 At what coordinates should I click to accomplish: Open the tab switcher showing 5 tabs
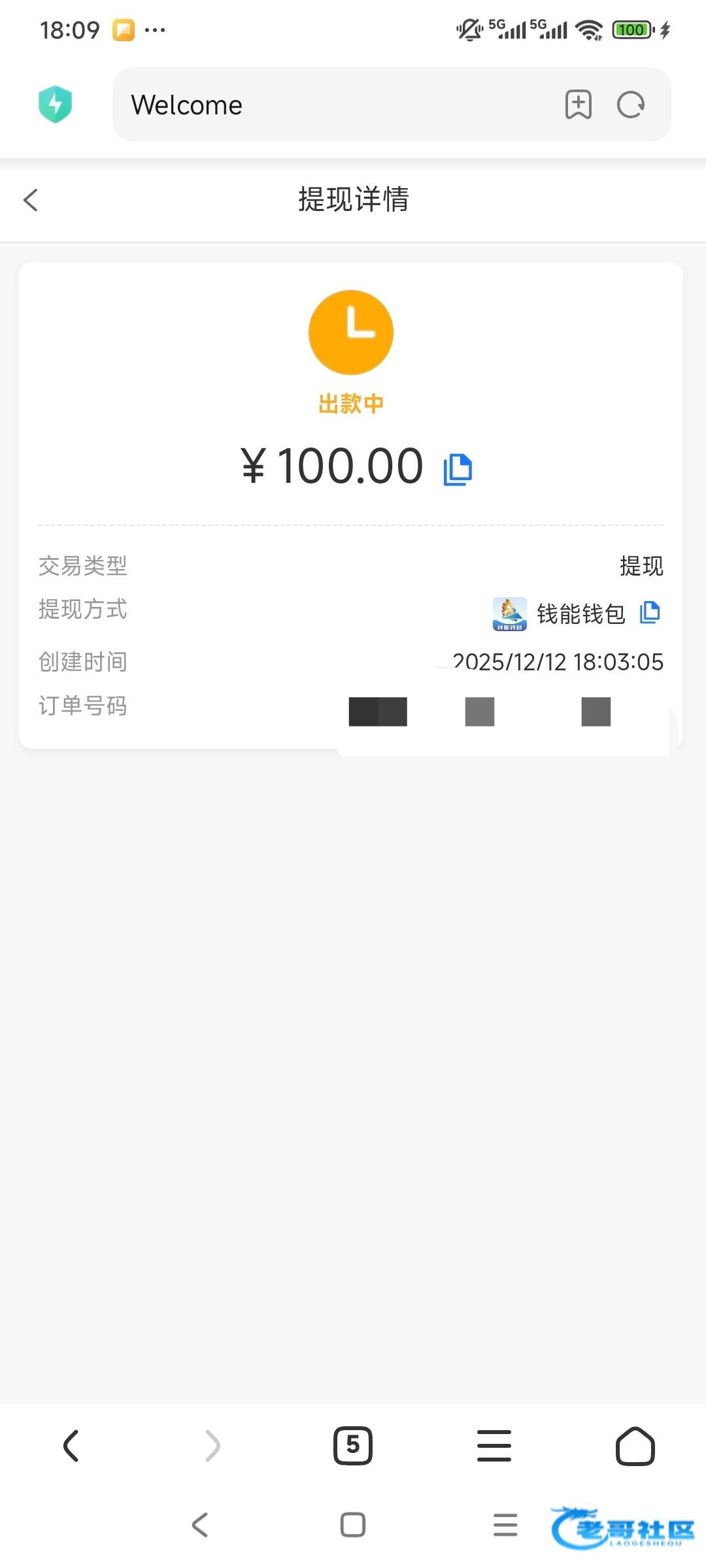click(x=353, y=1446)
